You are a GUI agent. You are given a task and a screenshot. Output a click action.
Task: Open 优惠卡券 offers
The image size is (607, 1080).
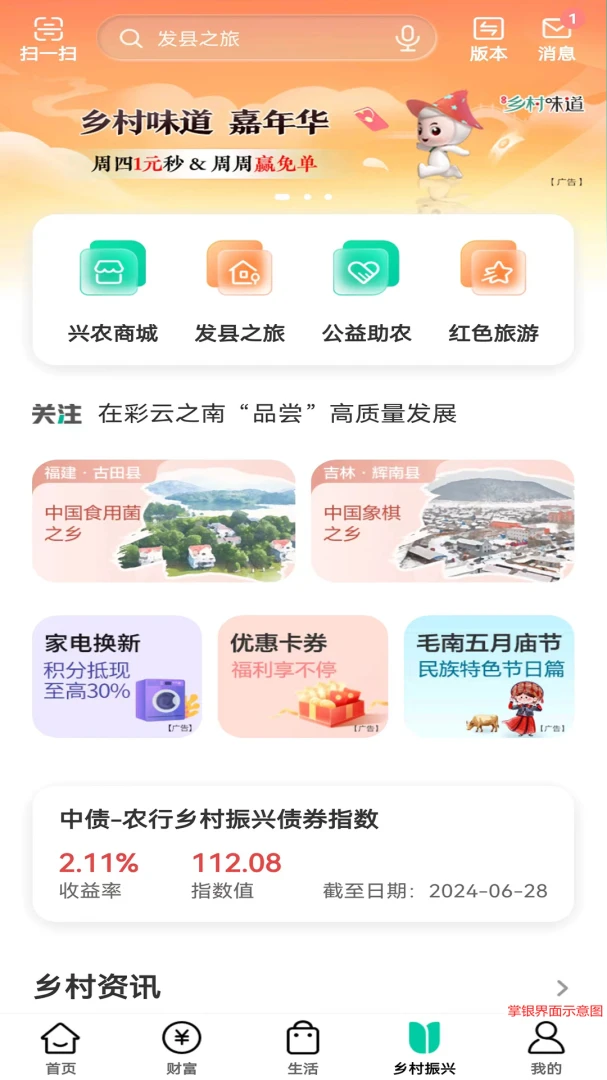tap(303, 676)
